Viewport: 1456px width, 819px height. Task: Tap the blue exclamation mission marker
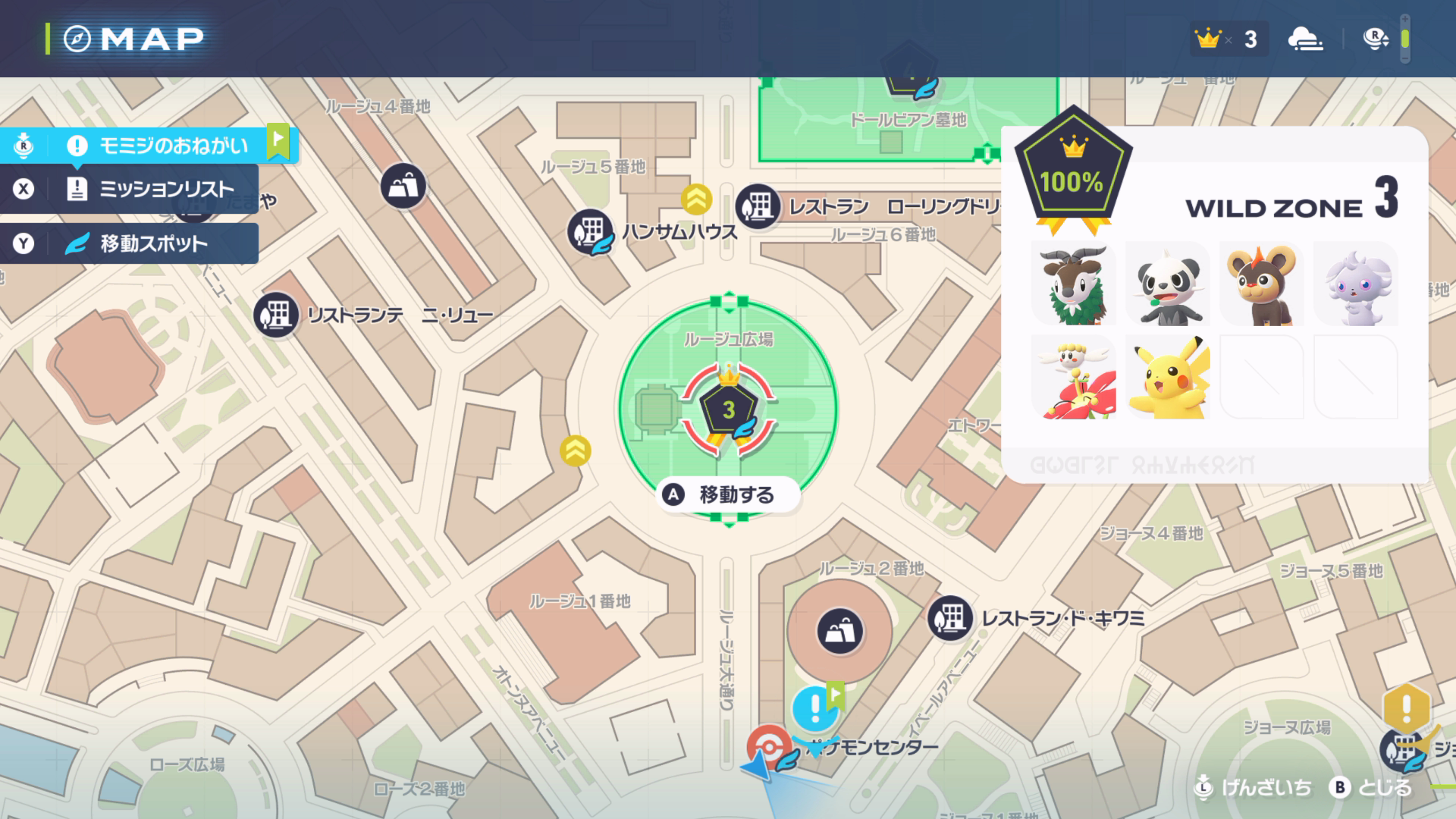[x=815, y=708]
